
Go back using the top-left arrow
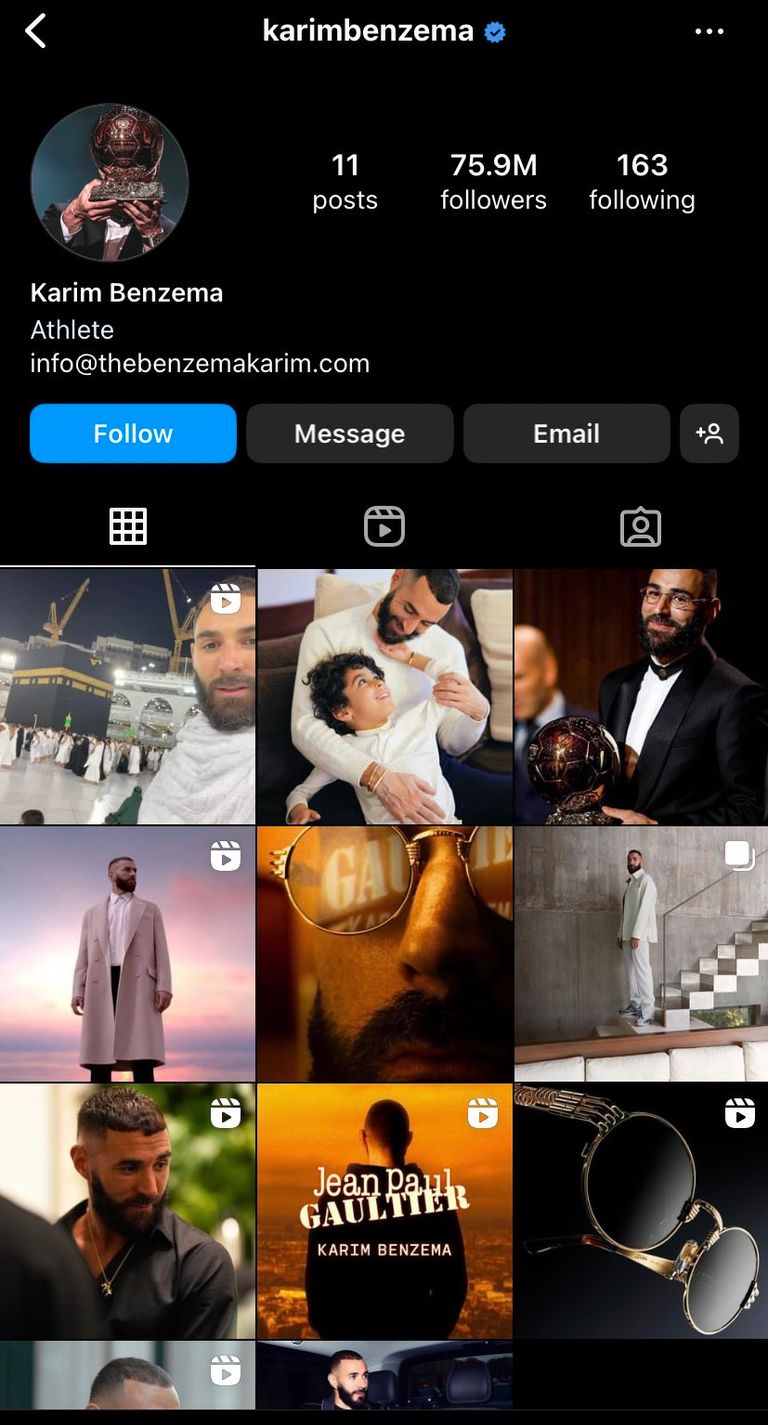point(36,31)
